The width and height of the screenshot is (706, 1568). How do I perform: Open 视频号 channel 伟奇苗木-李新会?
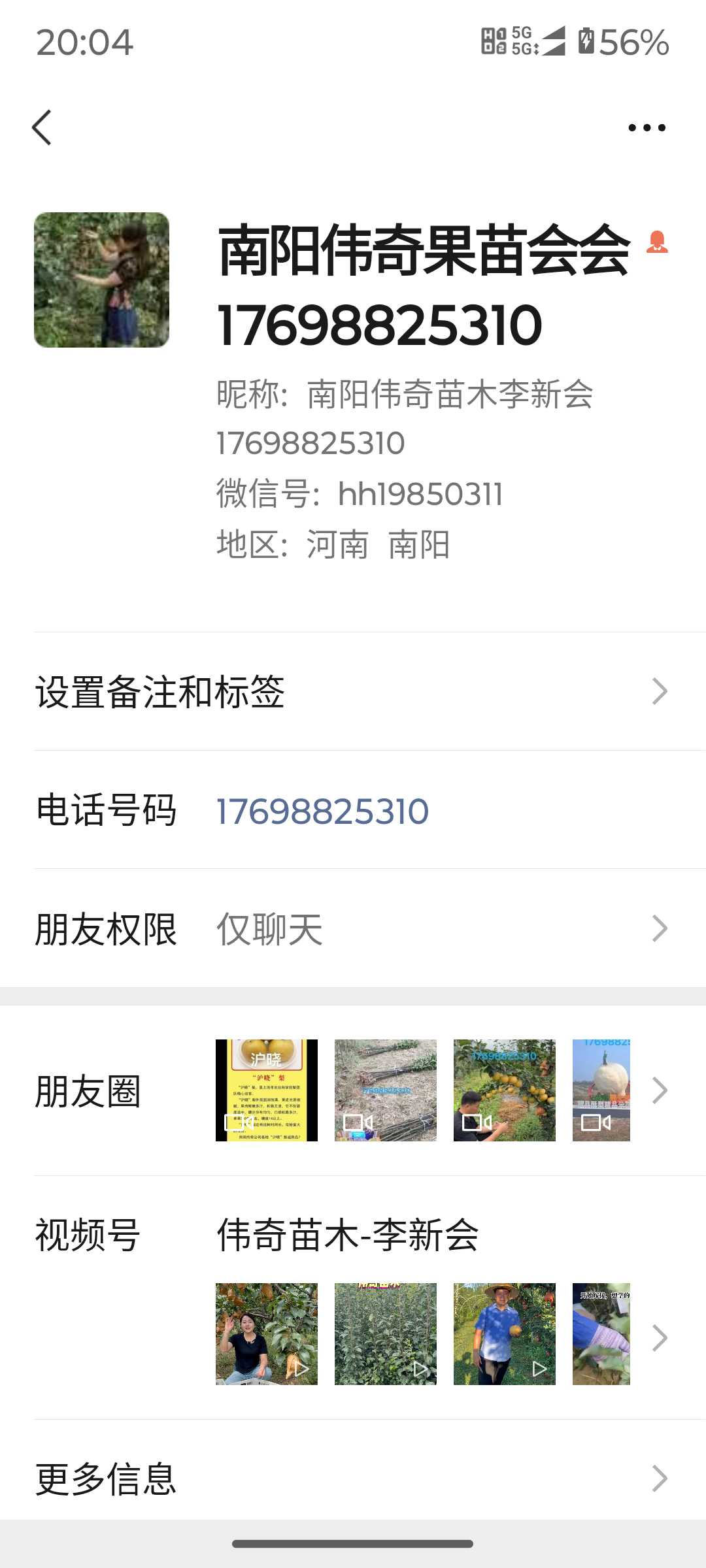click(x=348, y=1235)
